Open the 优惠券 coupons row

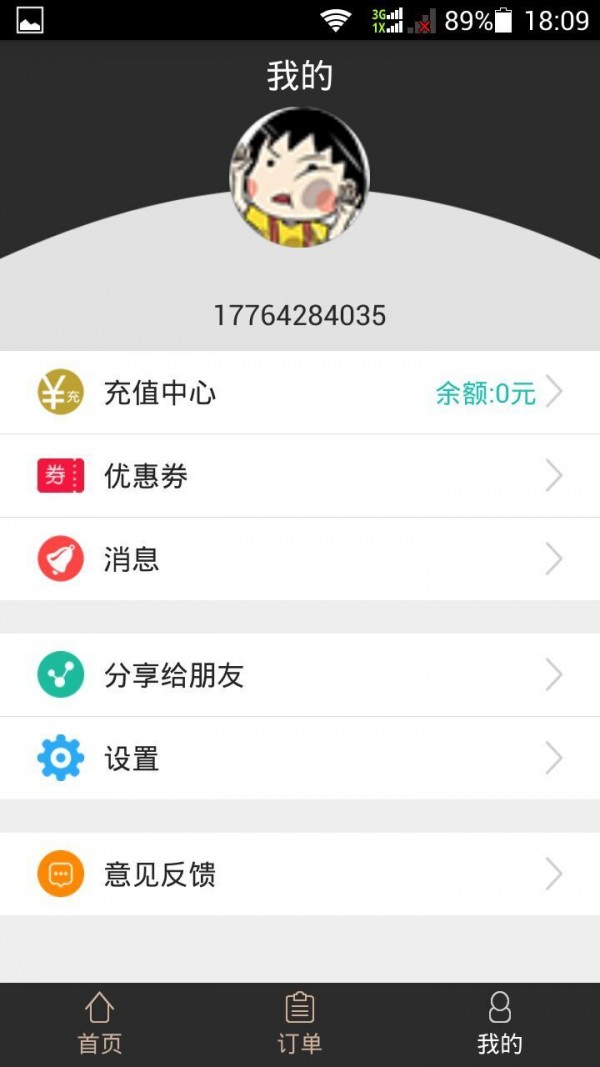300,476
